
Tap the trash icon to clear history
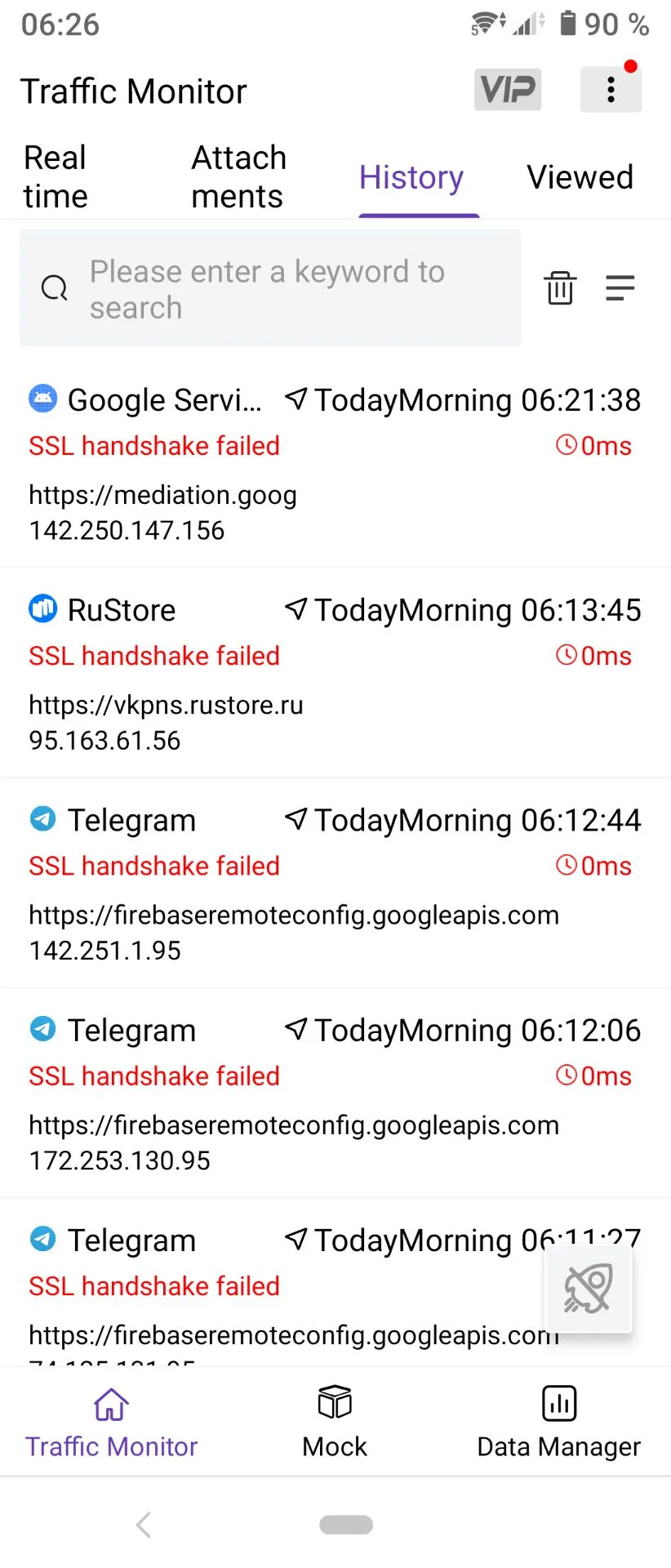(x=560, y=287)
